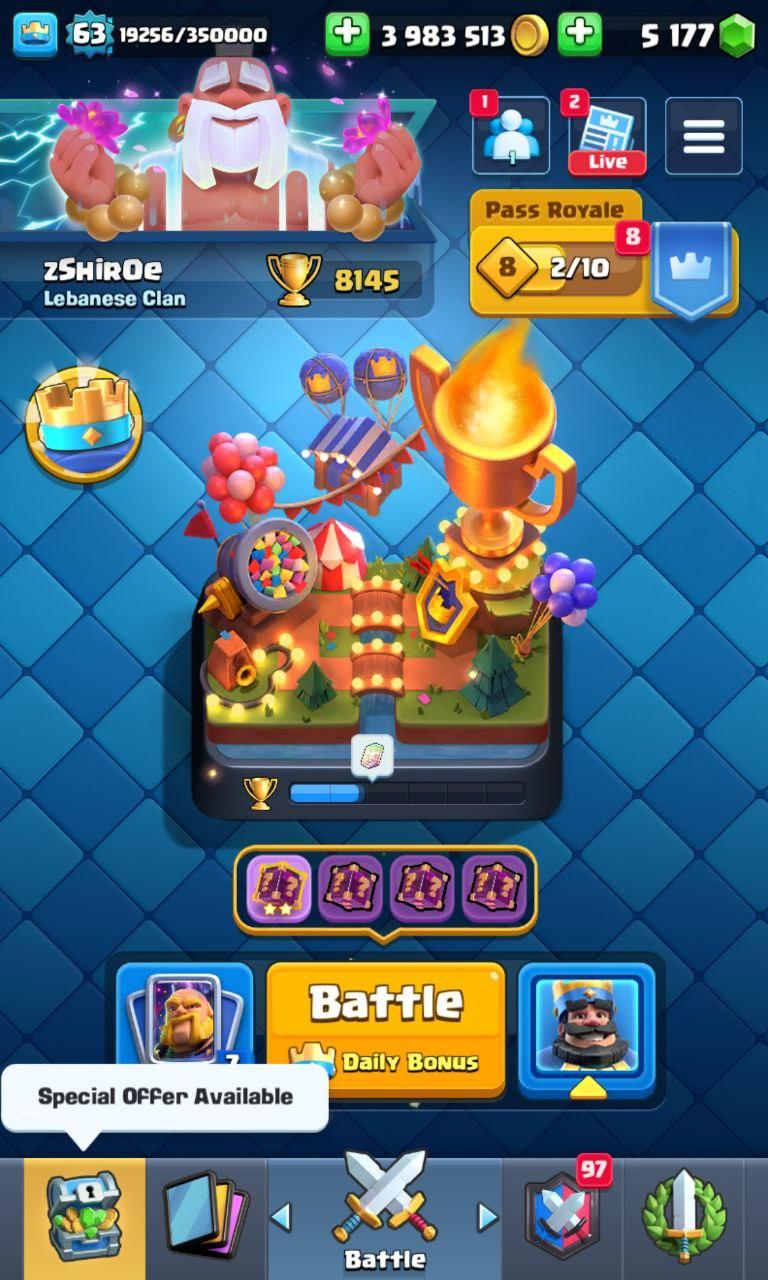Add more gold coins
This screenshot has height=1280, width=768.
pyautogui.click(x=347, y=36)
